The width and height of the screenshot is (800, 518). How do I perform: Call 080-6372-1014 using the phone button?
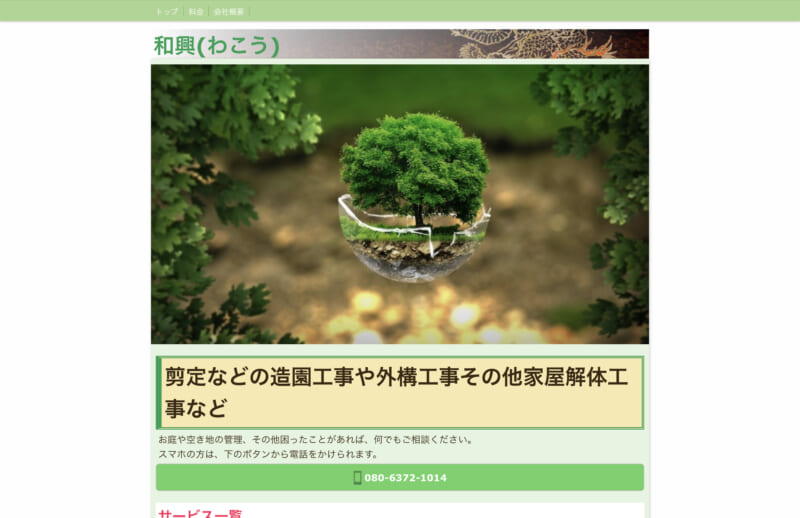tap(400, 477)
